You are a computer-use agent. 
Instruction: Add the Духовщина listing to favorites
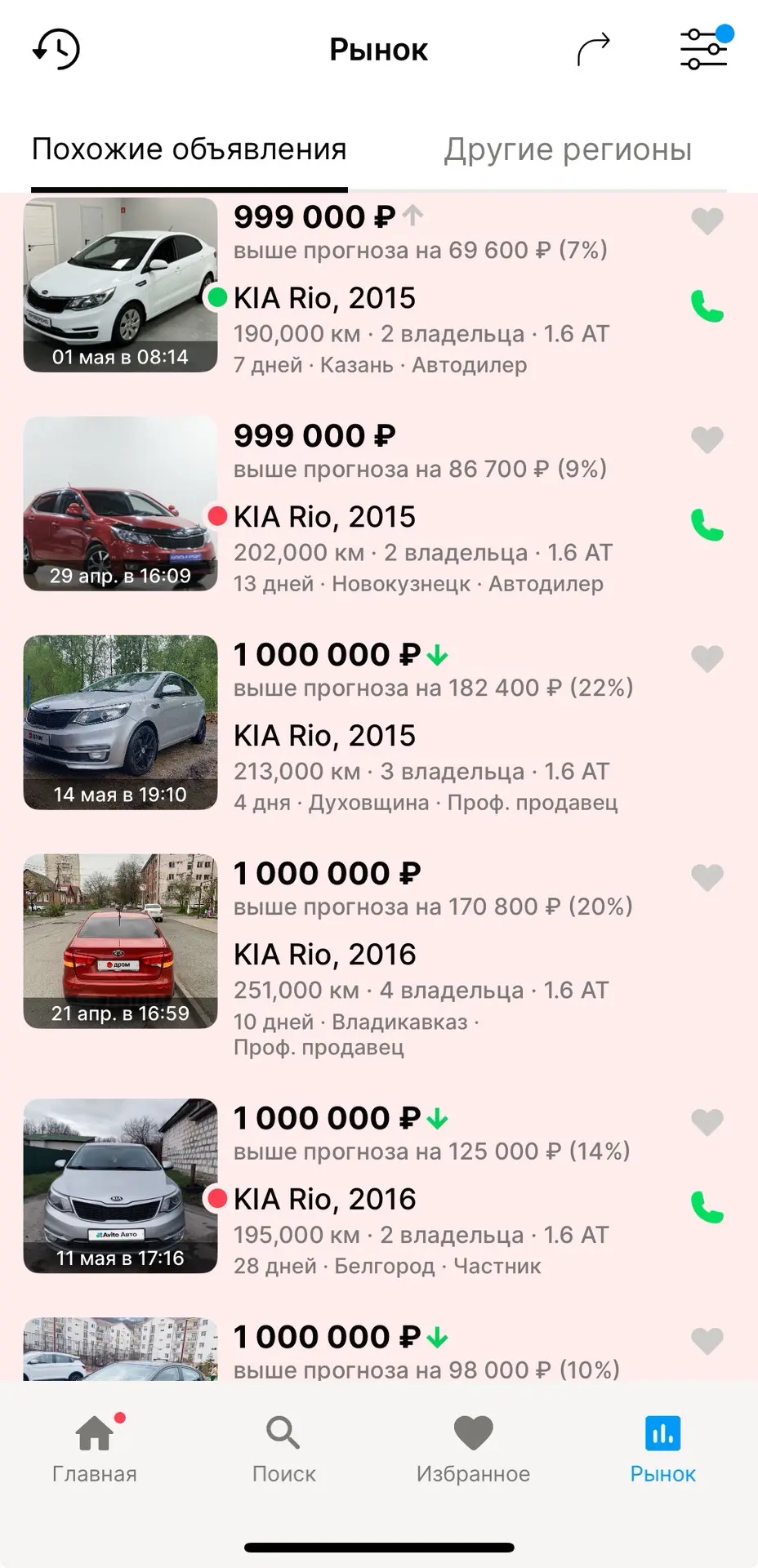pos(707,658)
